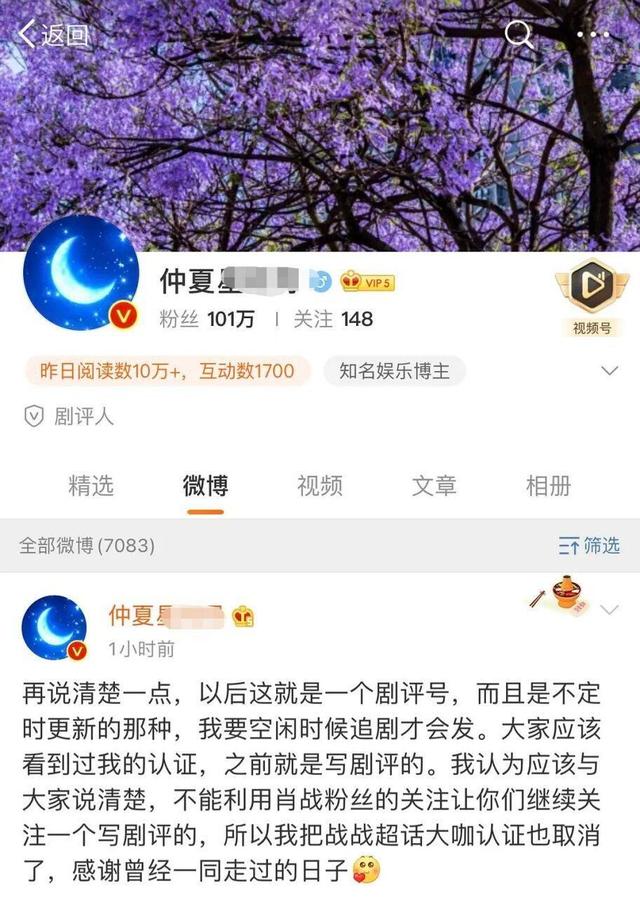
Task: Switch to the 精选 tab
Action: point(91,486)
